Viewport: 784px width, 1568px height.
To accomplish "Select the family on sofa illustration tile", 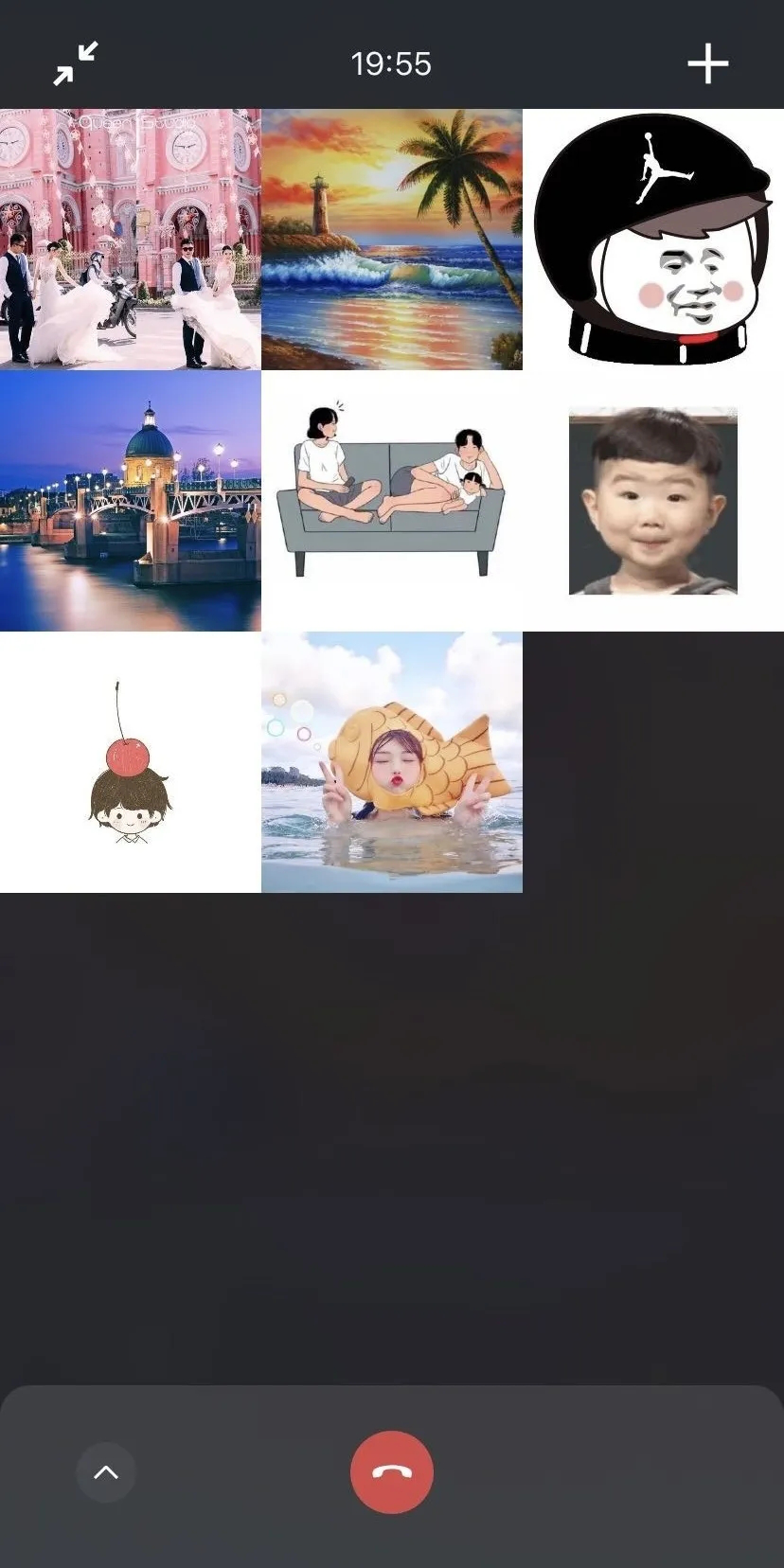I will point(391,500).
